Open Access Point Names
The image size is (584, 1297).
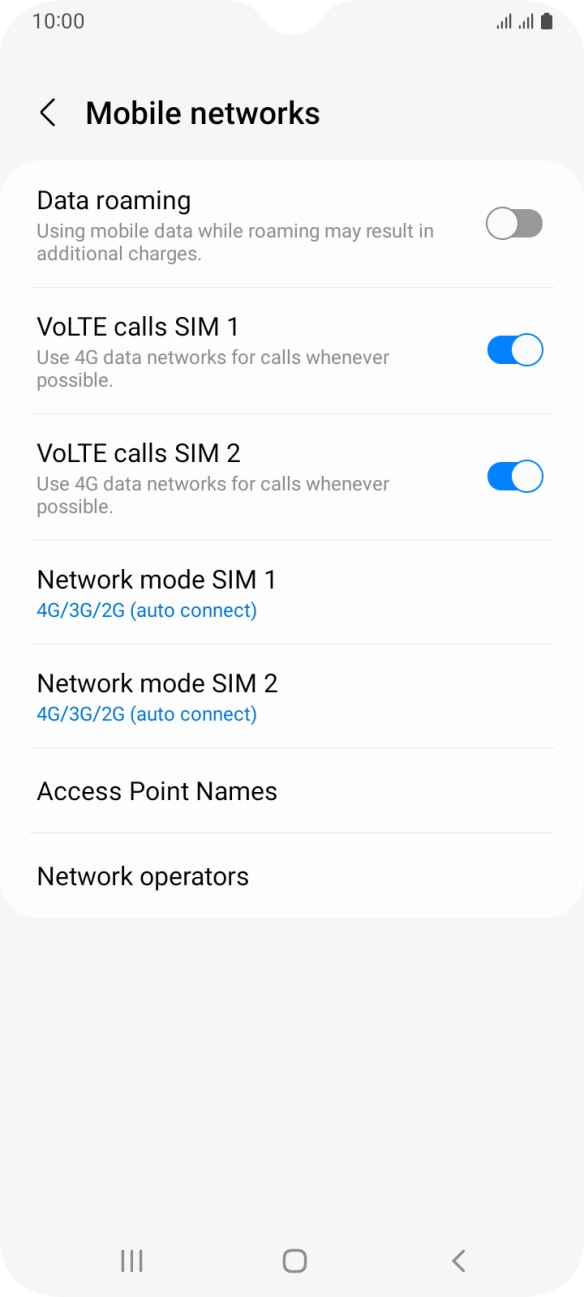pyautogui.click(x=292, y=791)
